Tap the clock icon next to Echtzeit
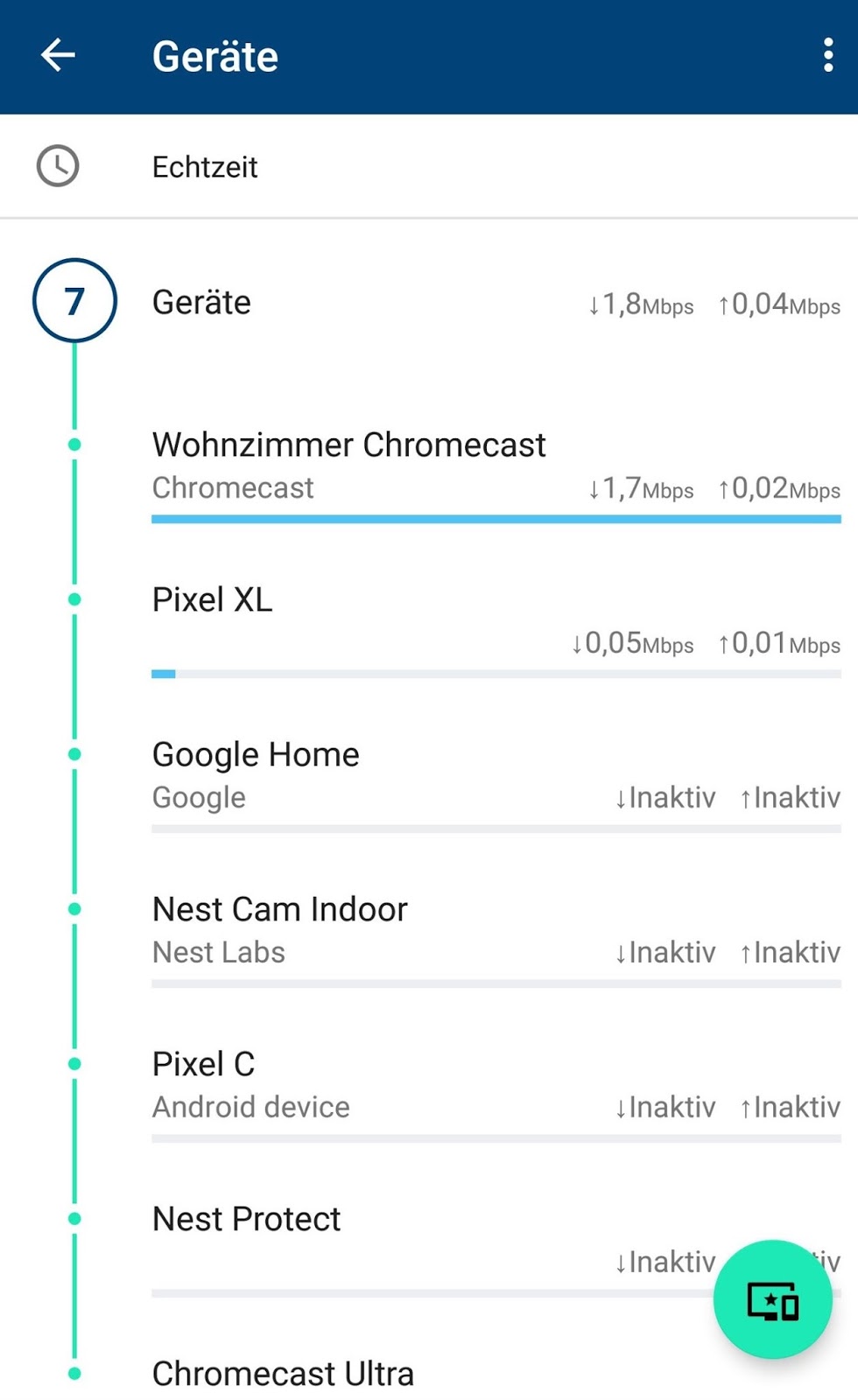 point(57,165)
